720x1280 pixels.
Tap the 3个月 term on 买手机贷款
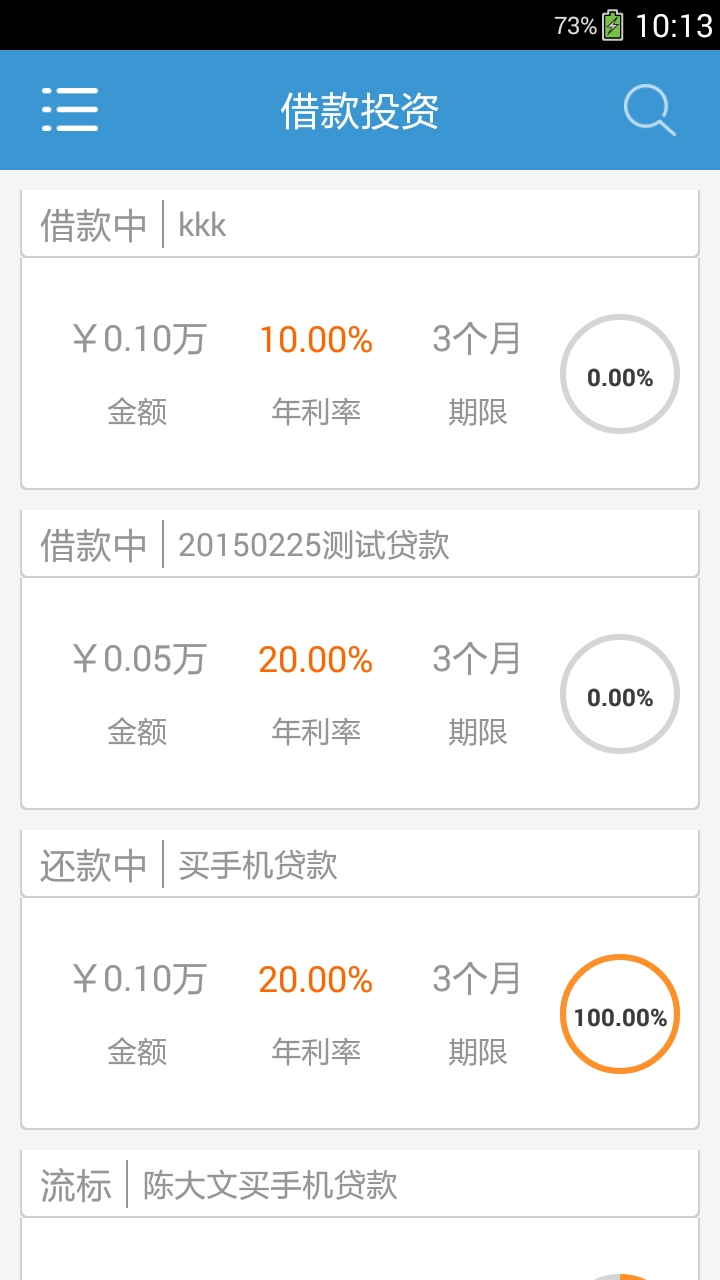pyautogui.click(x=476, y=979)
